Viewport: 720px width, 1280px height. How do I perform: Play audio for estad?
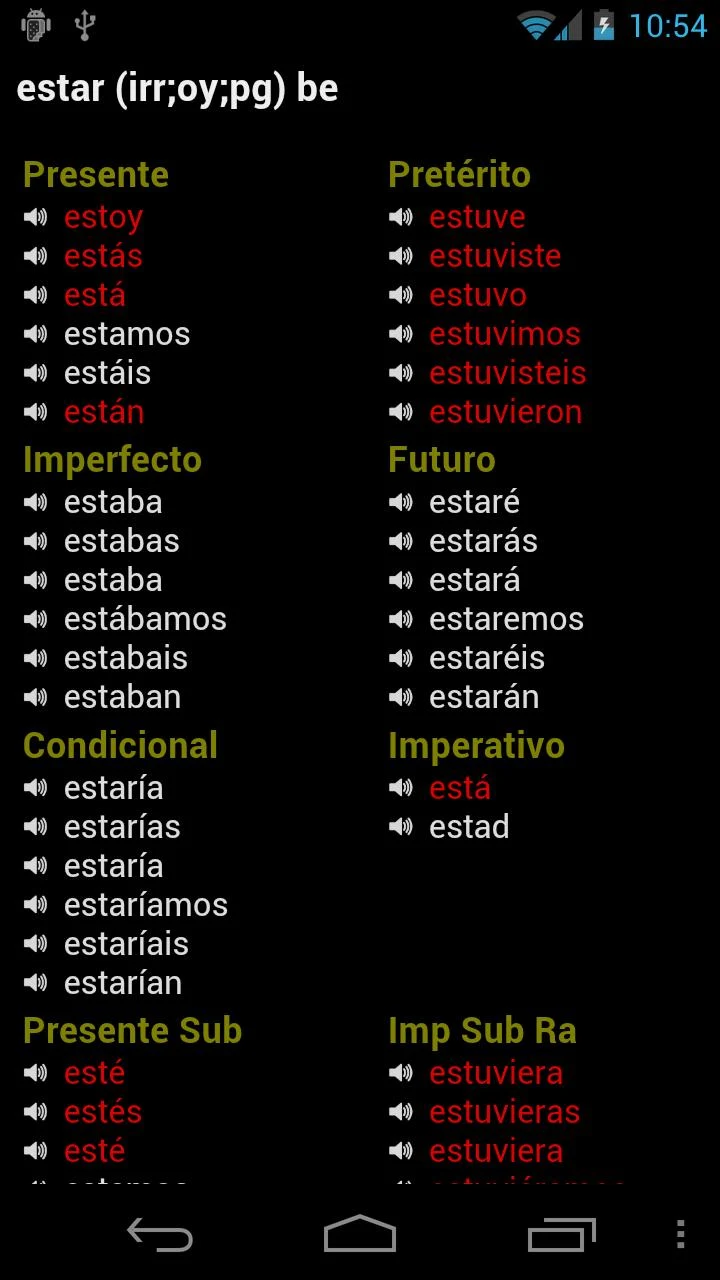click(401, 827)
